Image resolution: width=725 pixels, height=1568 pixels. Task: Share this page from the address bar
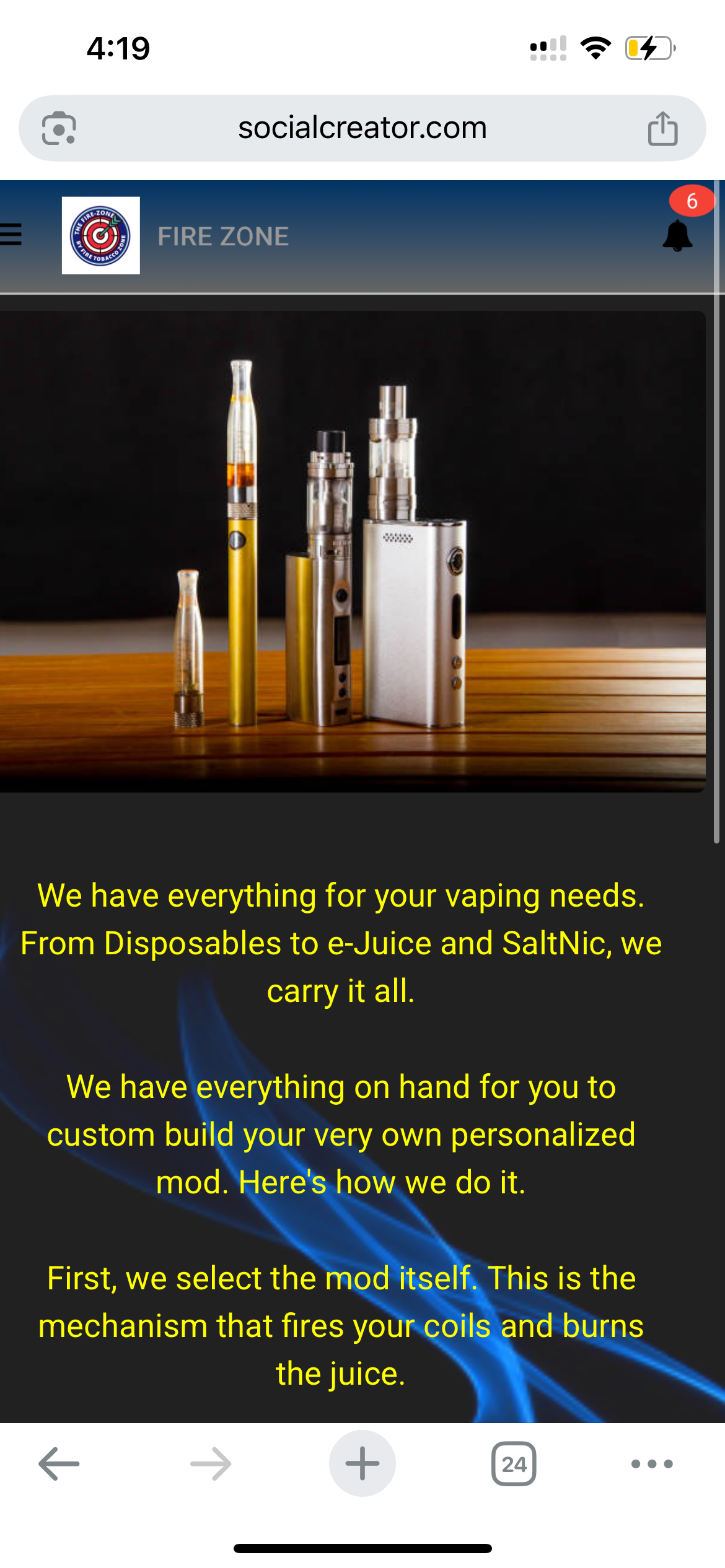coord(662,128)
